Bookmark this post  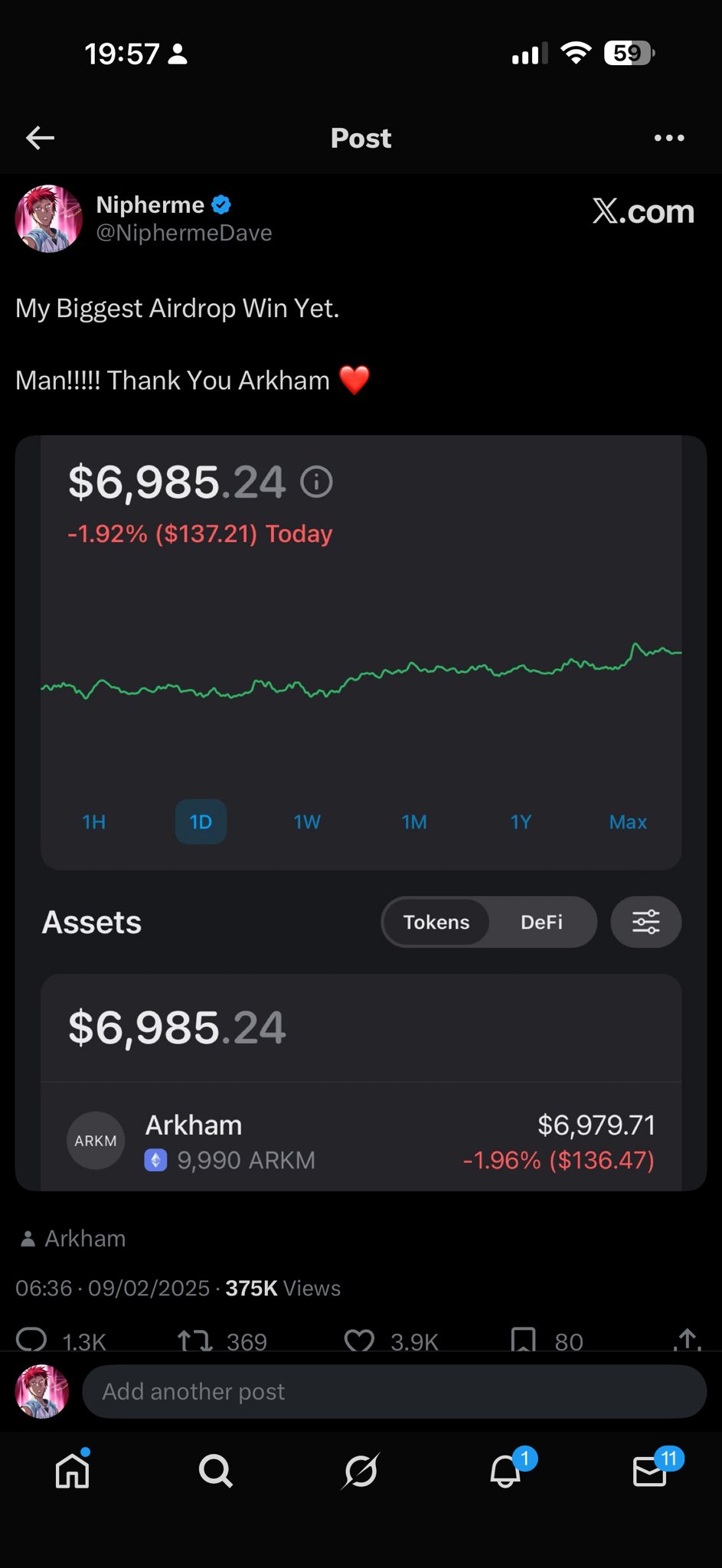pos(523,1341)
